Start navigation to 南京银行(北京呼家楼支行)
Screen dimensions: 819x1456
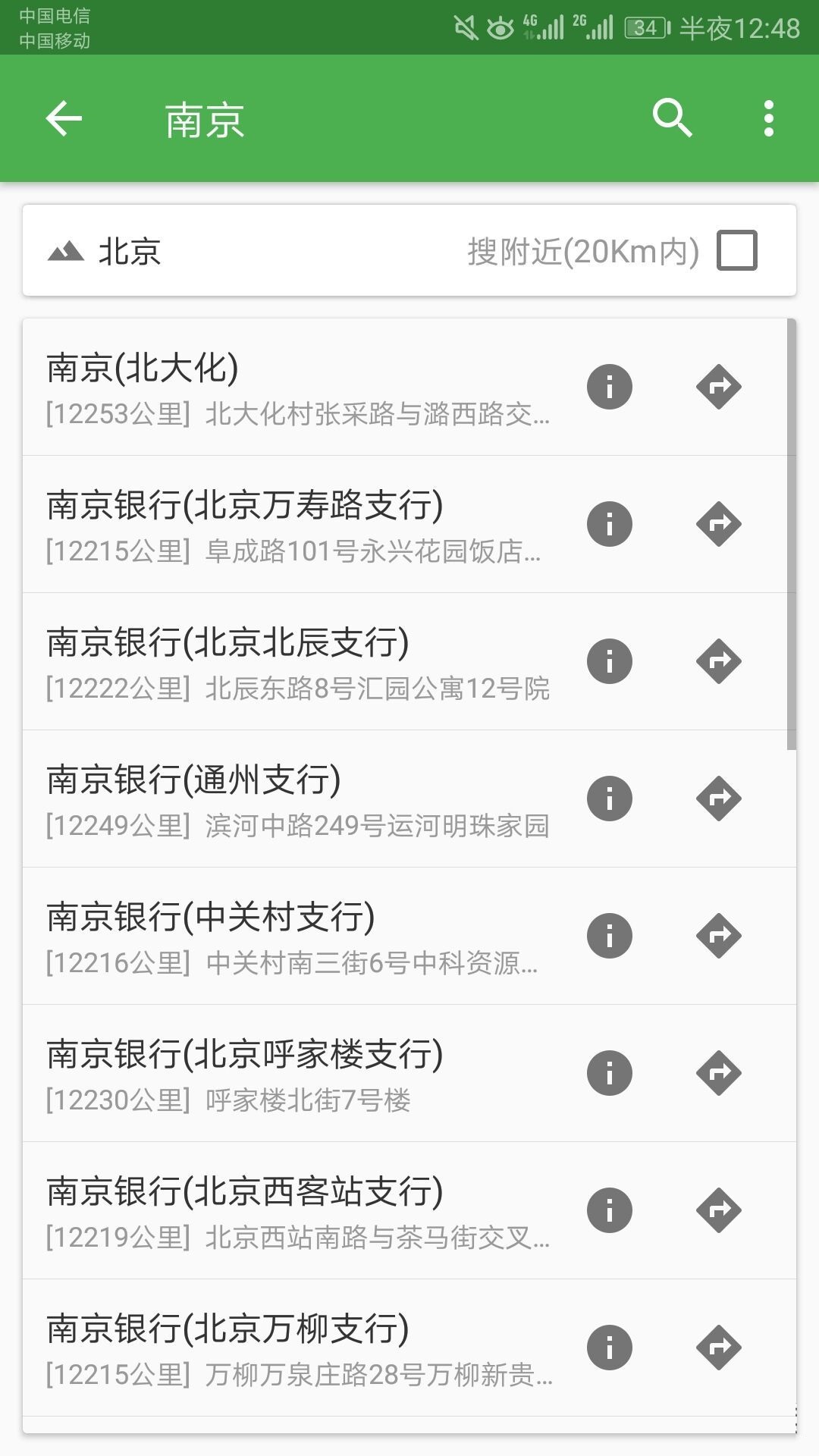[x=719, y=1072]
